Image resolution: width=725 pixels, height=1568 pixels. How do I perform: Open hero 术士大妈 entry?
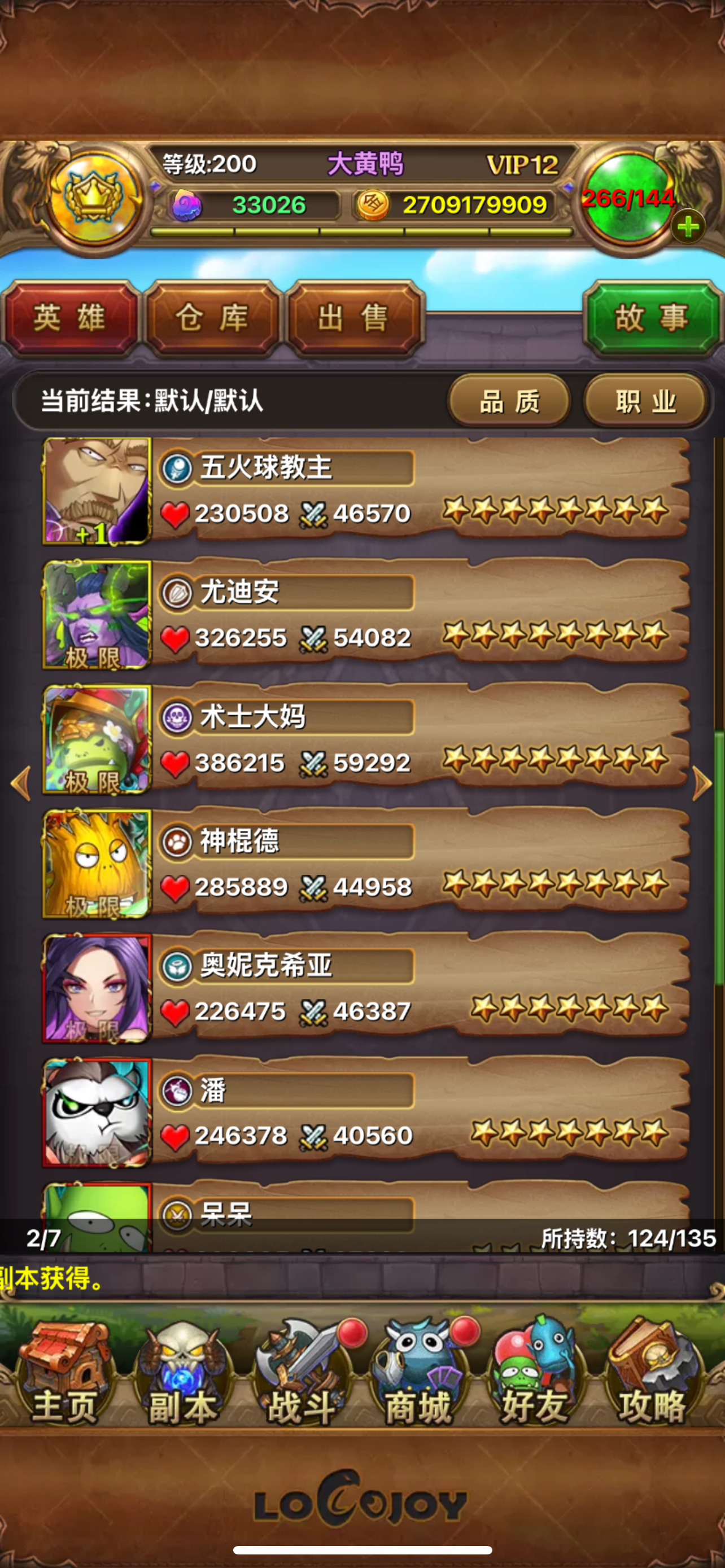[365, 740]
